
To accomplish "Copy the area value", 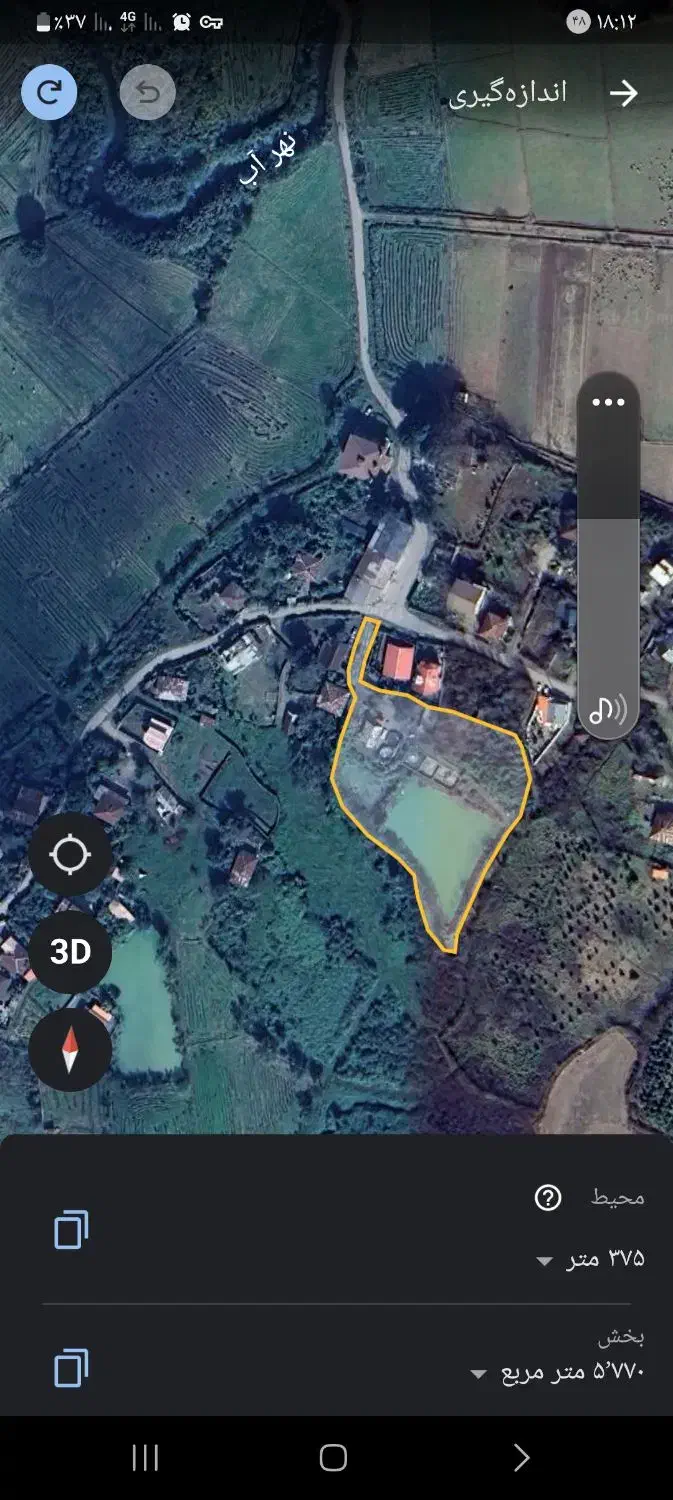I will tap(71, 1368).
